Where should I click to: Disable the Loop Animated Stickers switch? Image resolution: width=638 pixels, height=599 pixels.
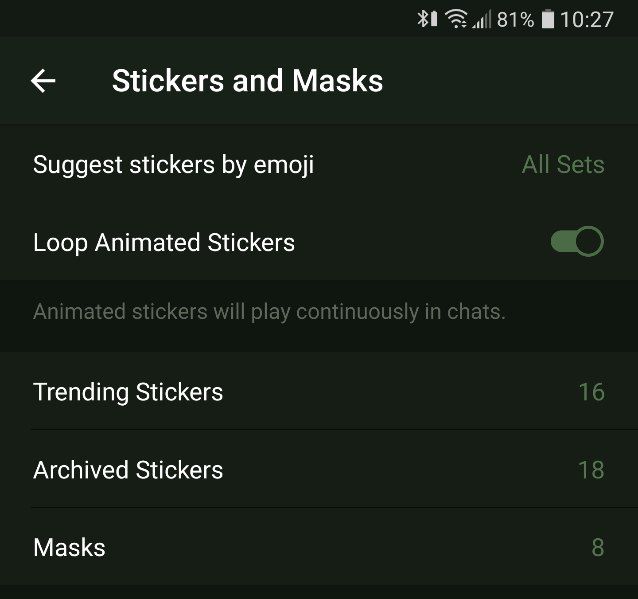[577, 242]
